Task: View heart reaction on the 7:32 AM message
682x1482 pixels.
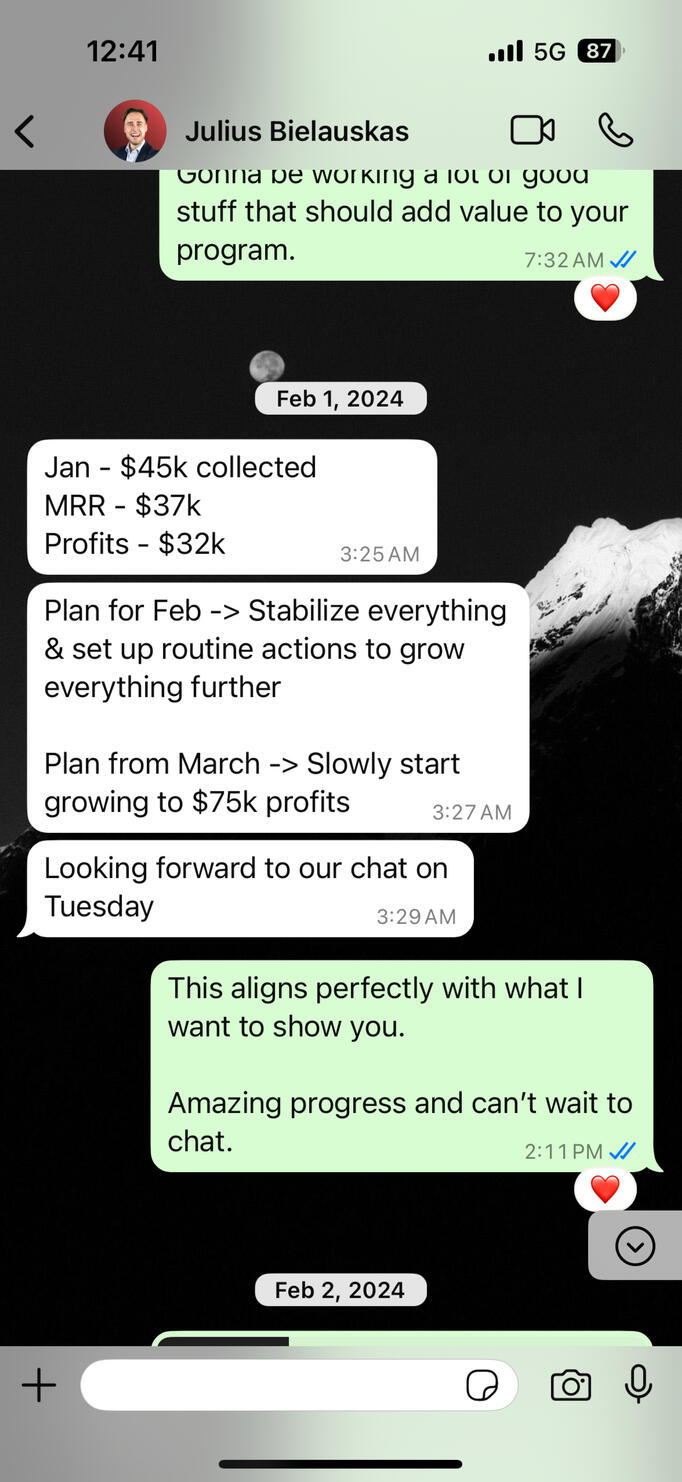Action: click(x=605, y=298)
